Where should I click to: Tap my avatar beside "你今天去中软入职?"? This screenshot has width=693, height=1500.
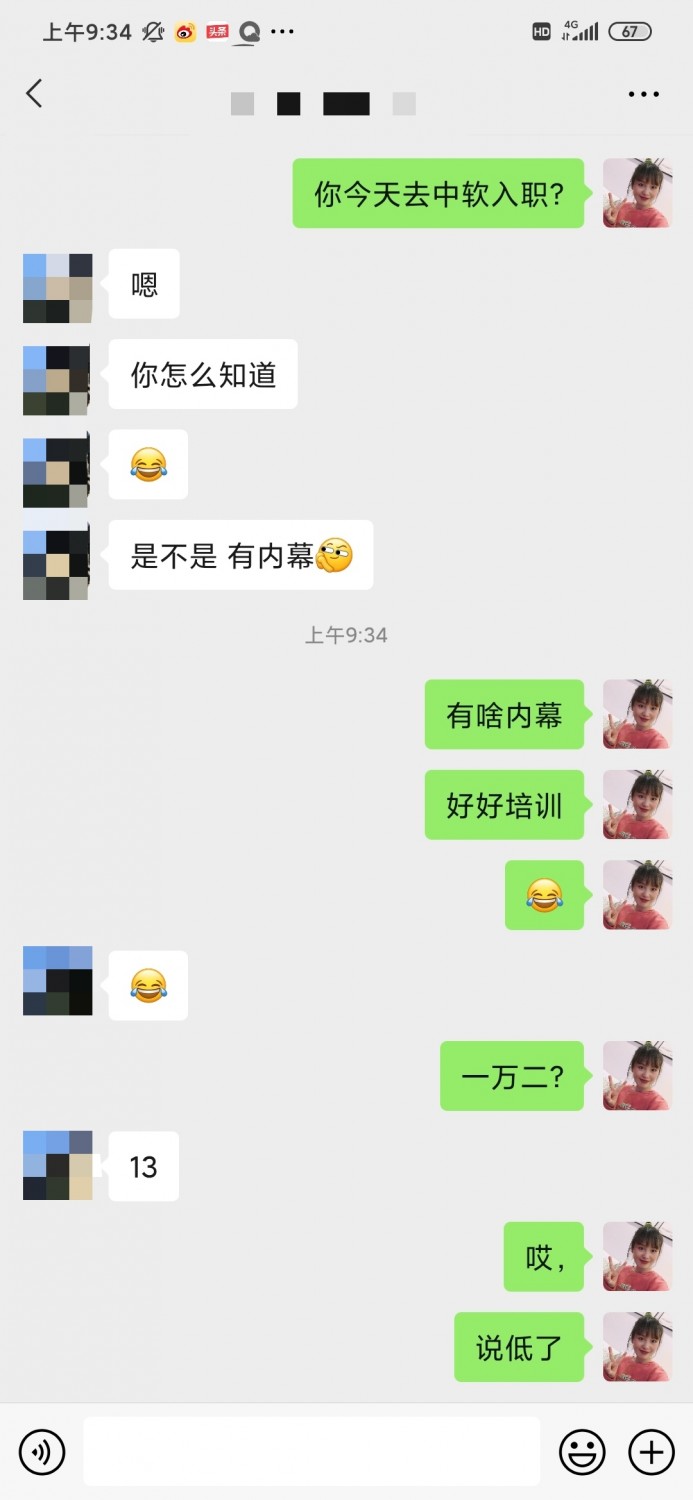click(637, 193)
